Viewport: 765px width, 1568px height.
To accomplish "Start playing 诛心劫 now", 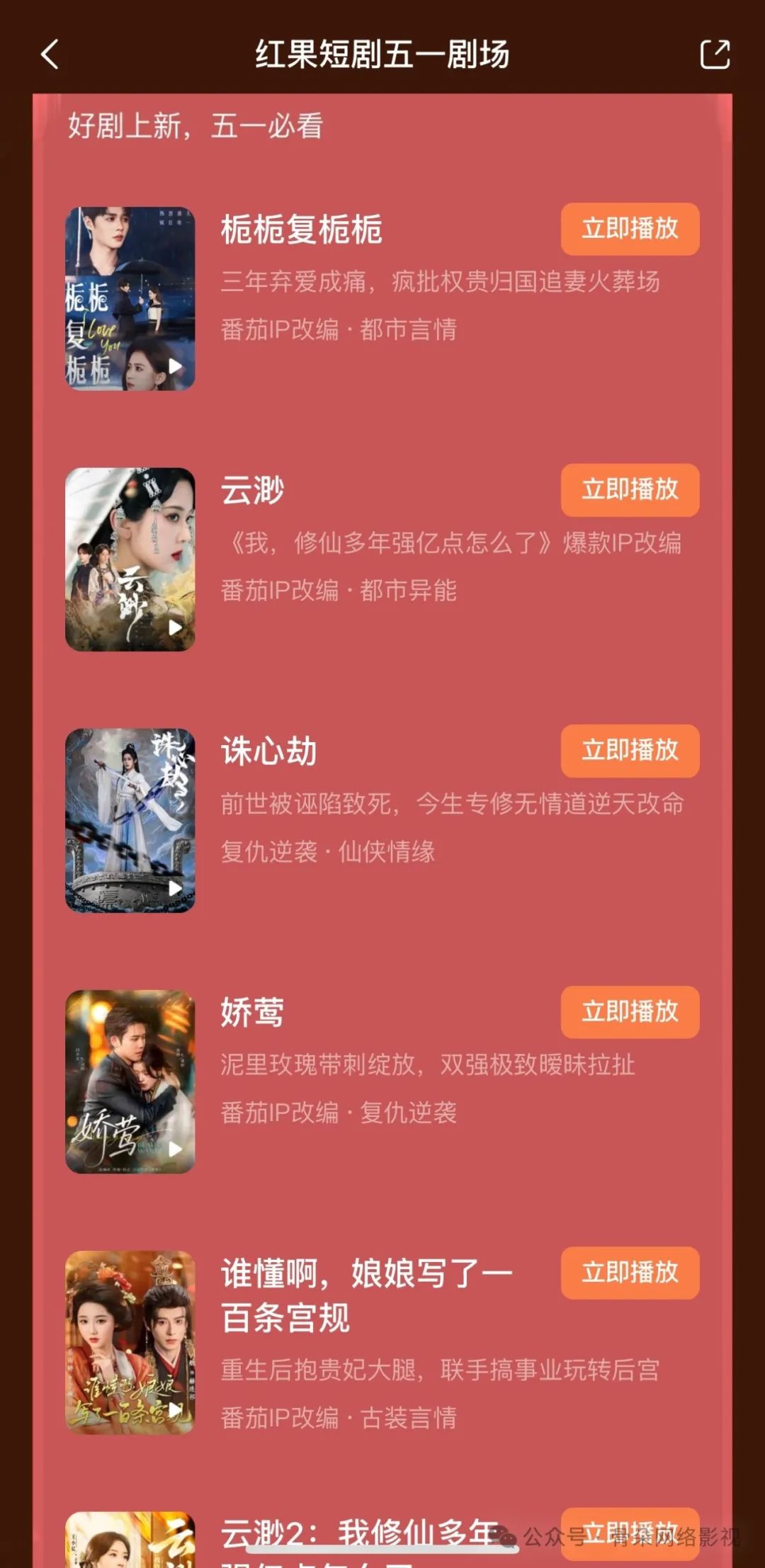I will (x=630, y=750).
